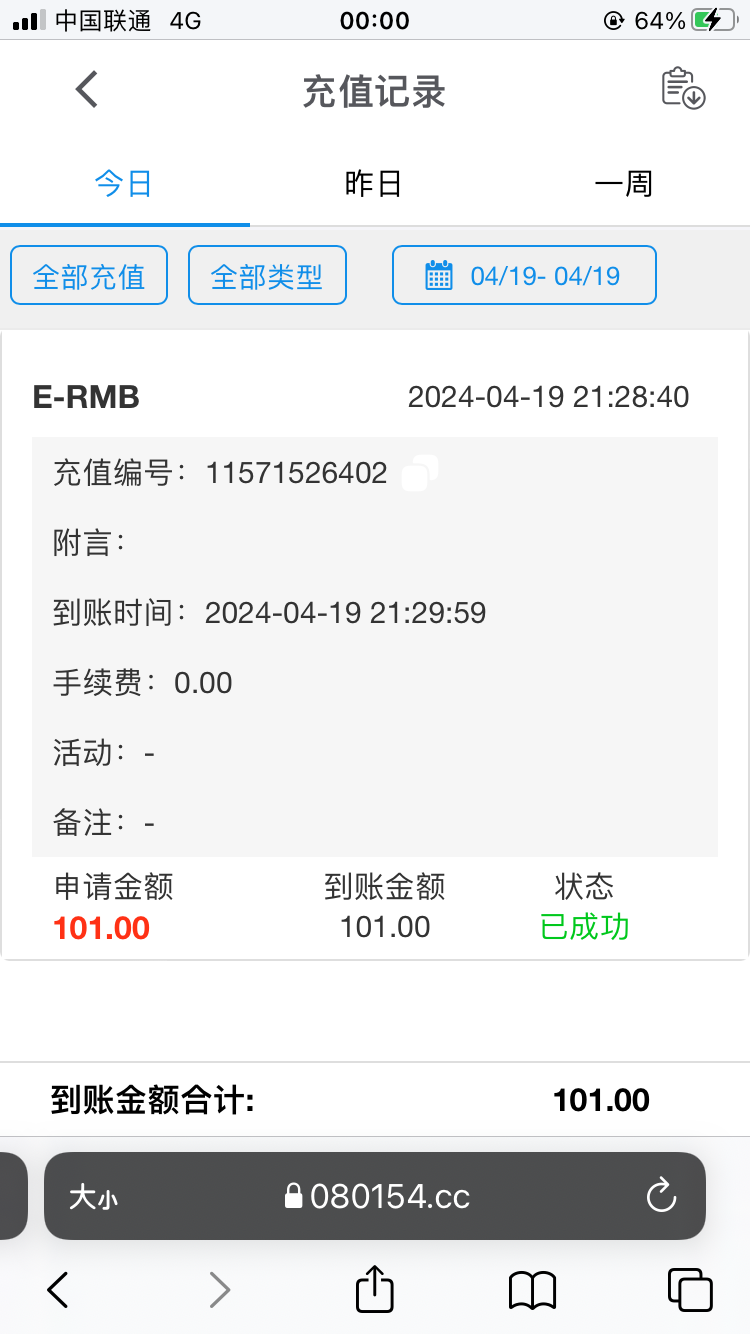
Task: Go back in Safari
Action: 58,1290
